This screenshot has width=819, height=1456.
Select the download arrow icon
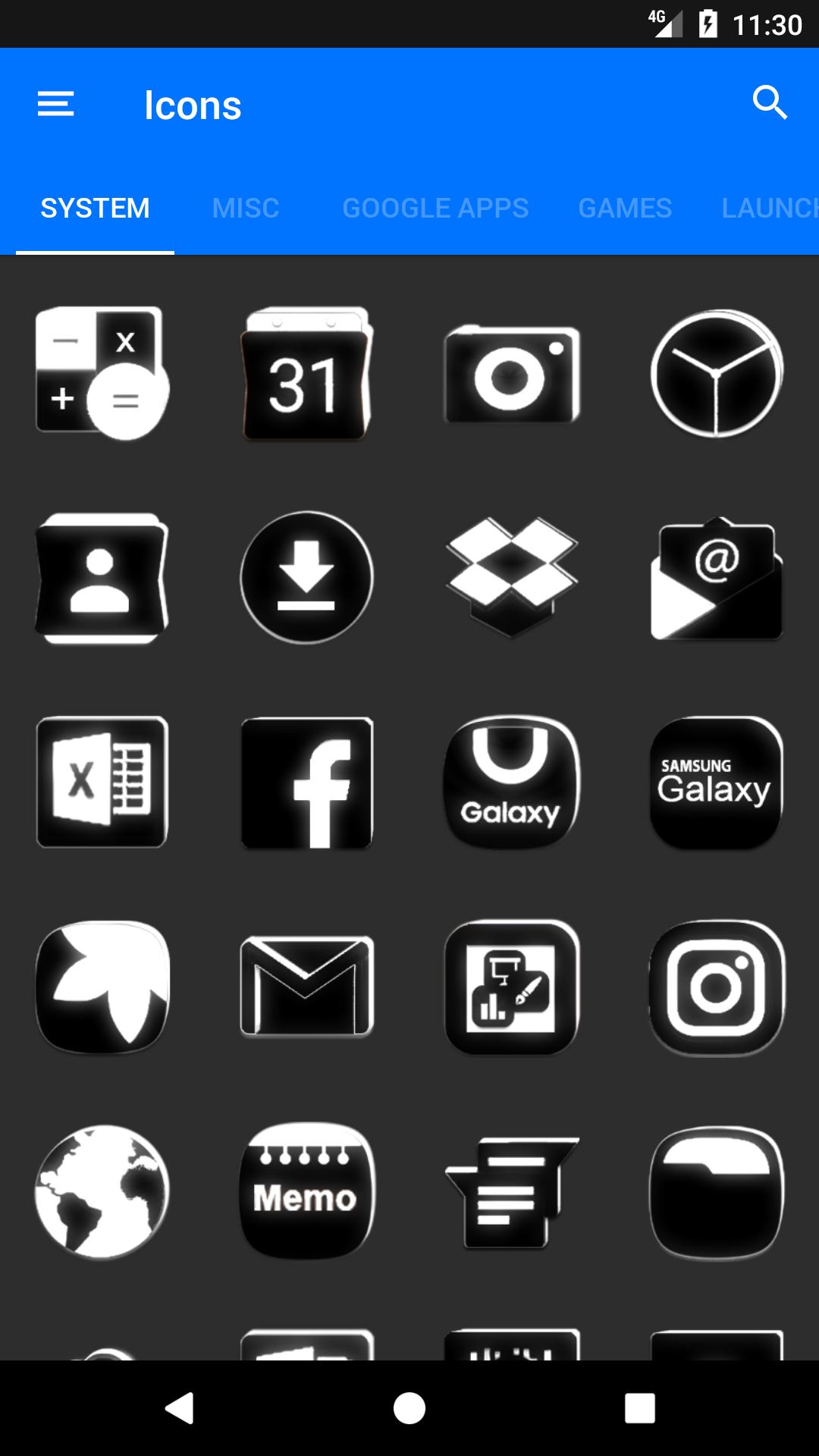307,578
